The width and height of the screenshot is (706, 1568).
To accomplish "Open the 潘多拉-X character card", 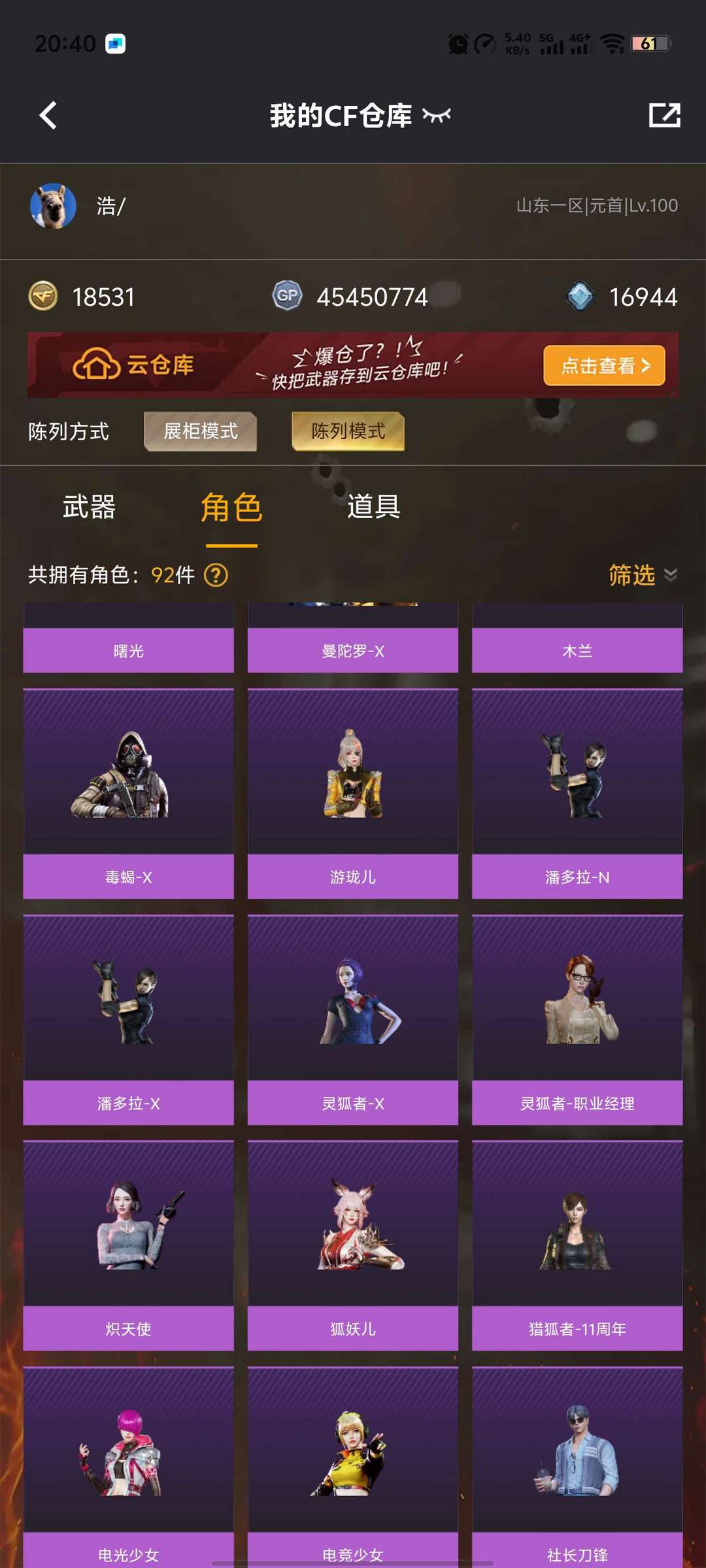I will 128,1019.
